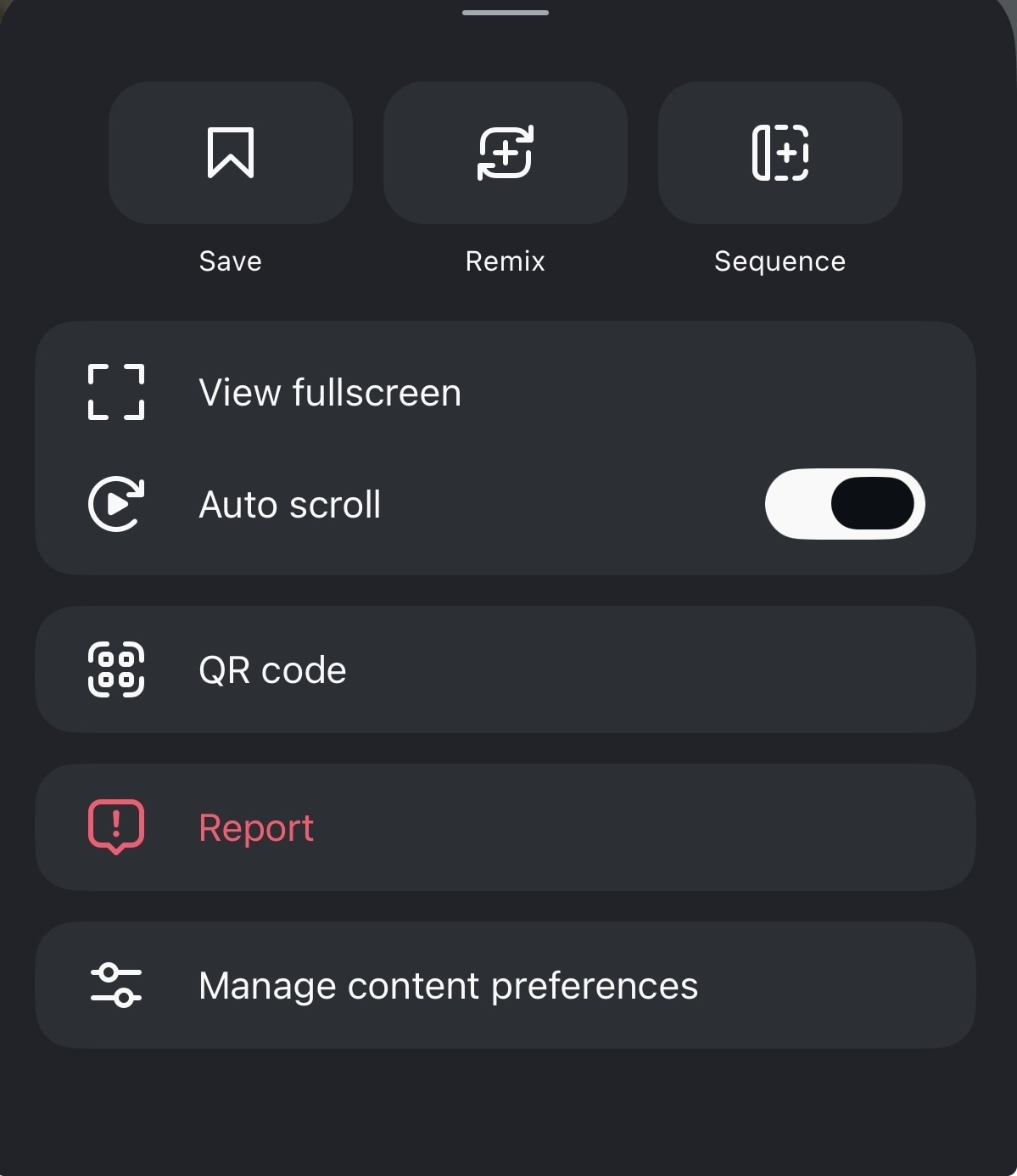Add to a Sequence
The image size is (1017, 1176).
tap(780, 154)
